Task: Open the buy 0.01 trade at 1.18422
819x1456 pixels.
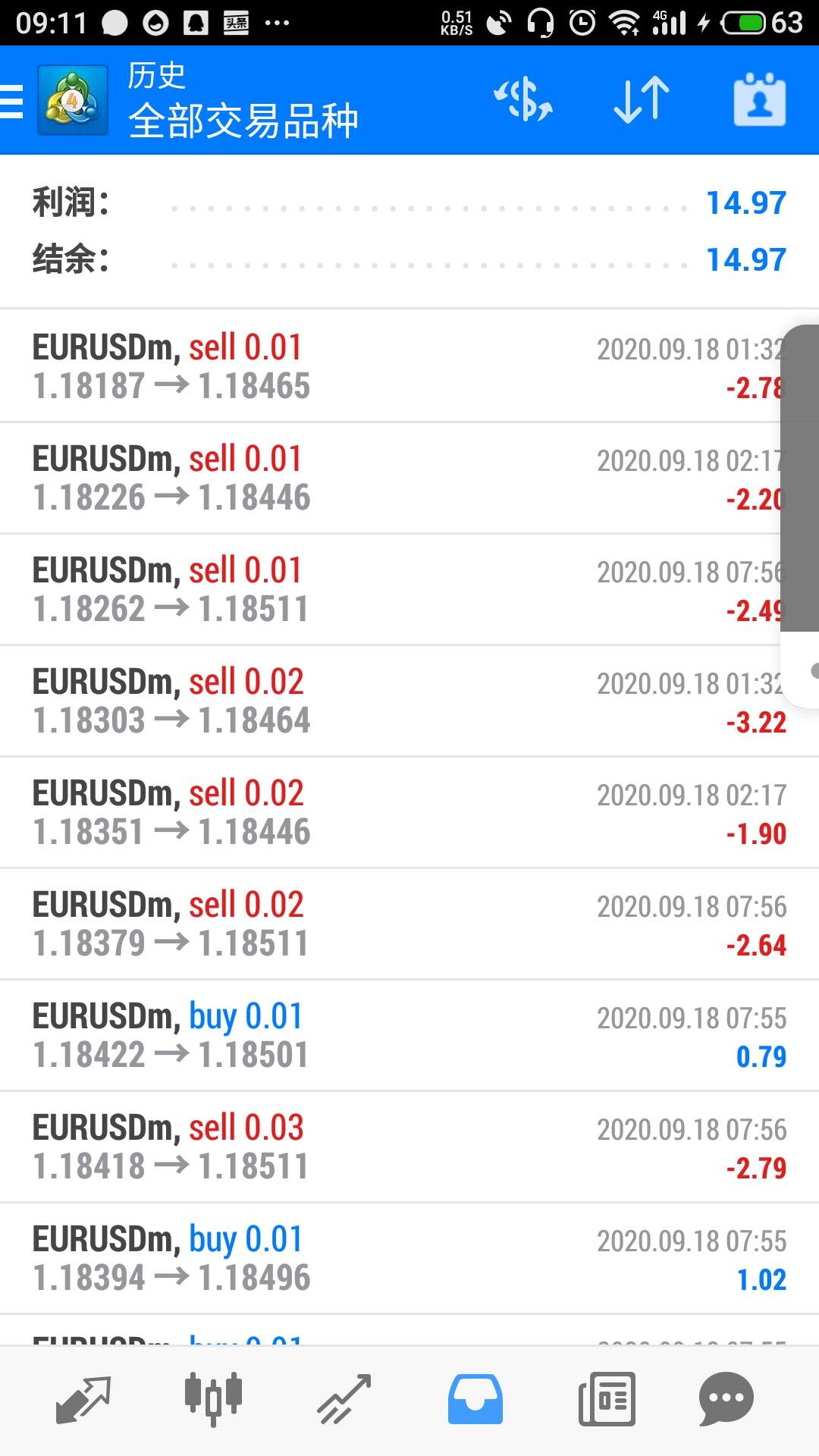Action: [409, 1035]
